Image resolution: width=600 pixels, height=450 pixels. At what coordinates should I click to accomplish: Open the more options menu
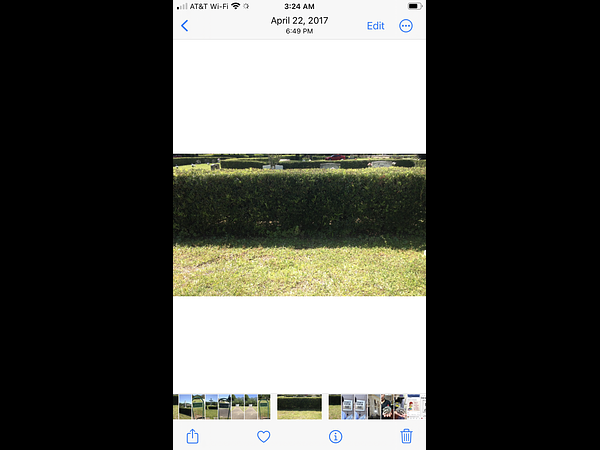(405, 26)
